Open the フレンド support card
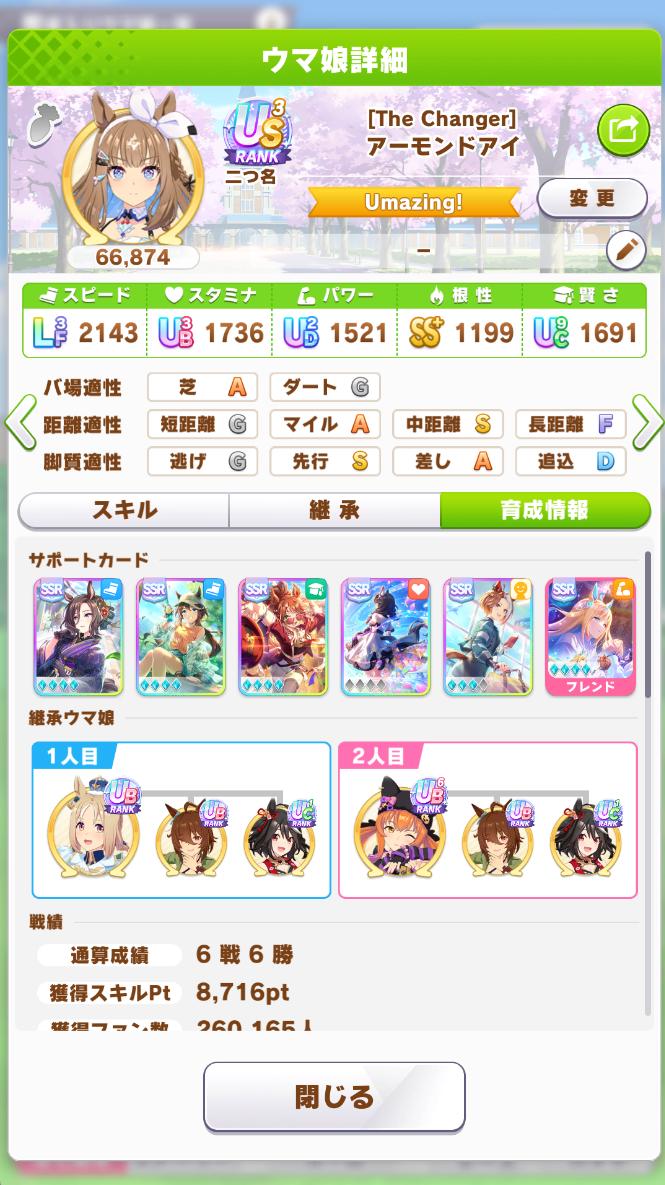The height and width of the screenshot is (1185, 665). (590, 636)
